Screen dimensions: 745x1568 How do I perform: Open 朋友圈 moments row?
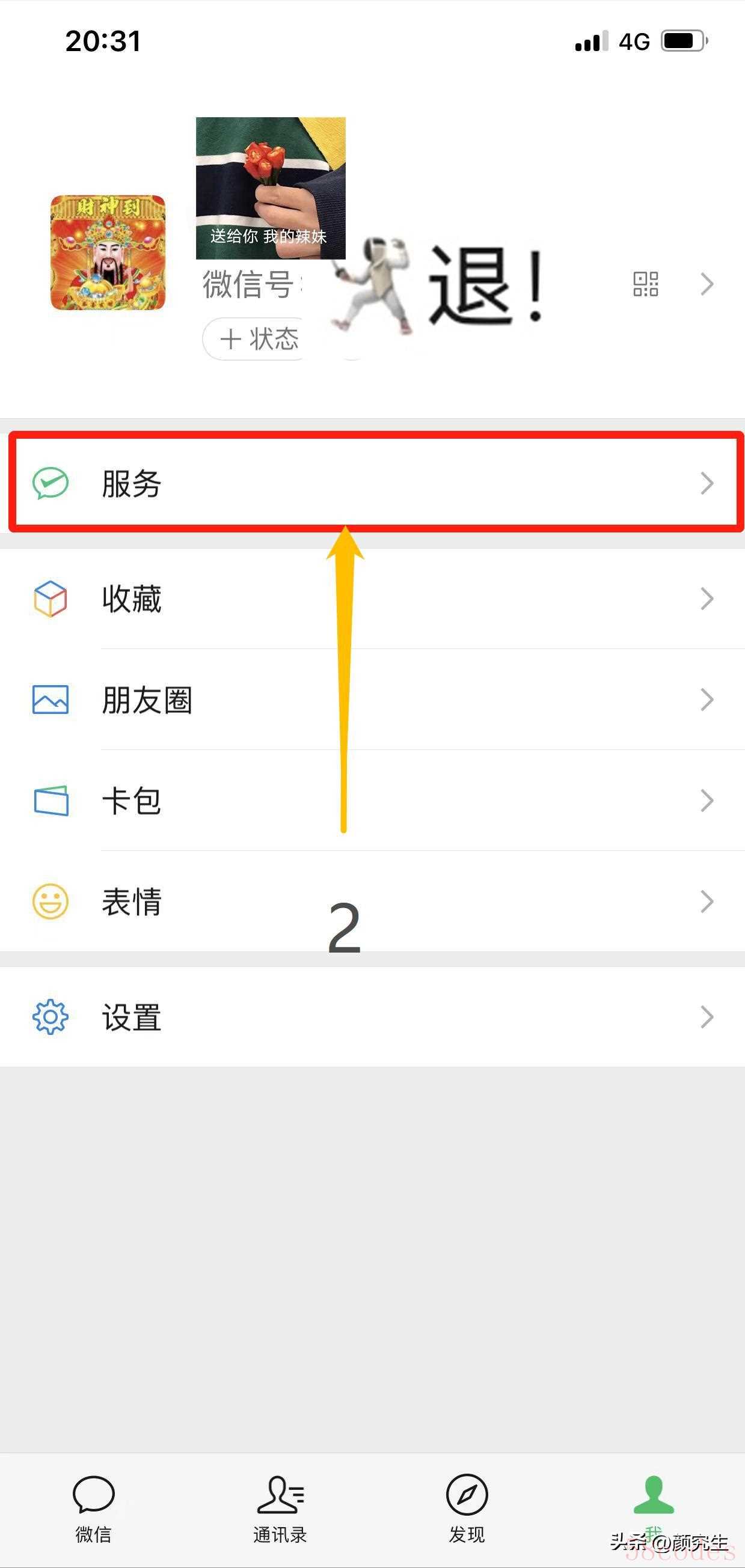(372, 700)
